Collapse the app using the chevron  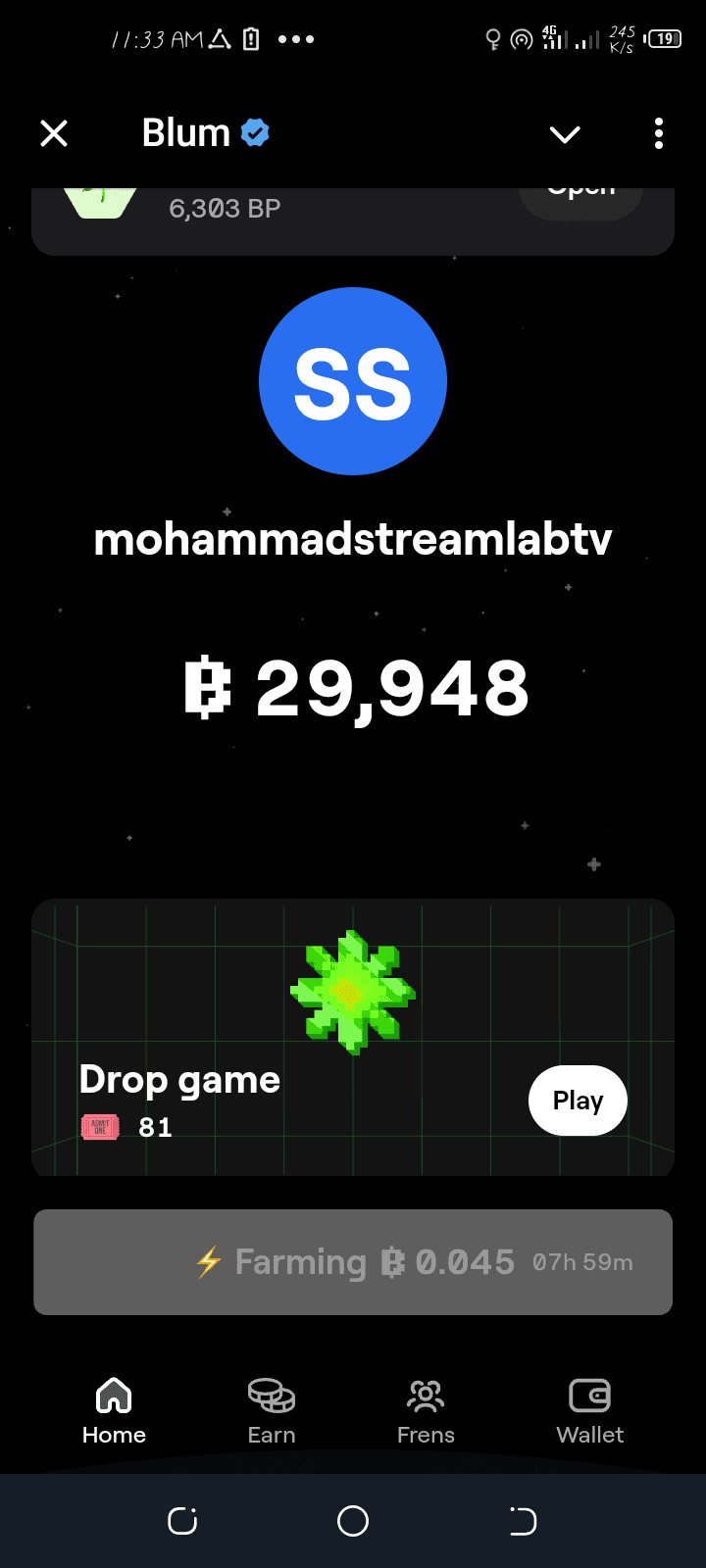(565, 134)
